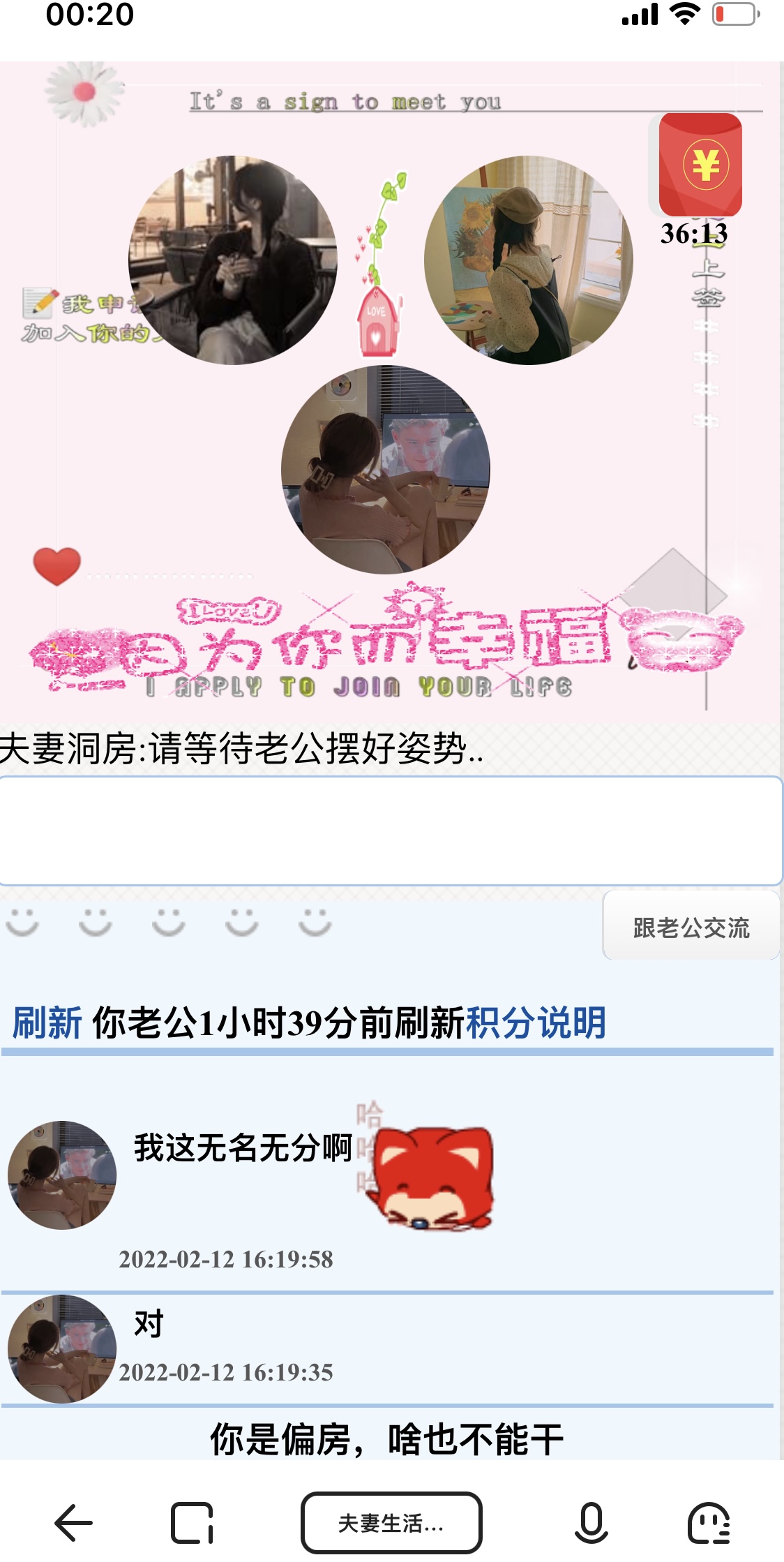Activate the microphone voice input
This screenshot has height=1562, width=784.
pyautogui.click(x=591, y=1522)
